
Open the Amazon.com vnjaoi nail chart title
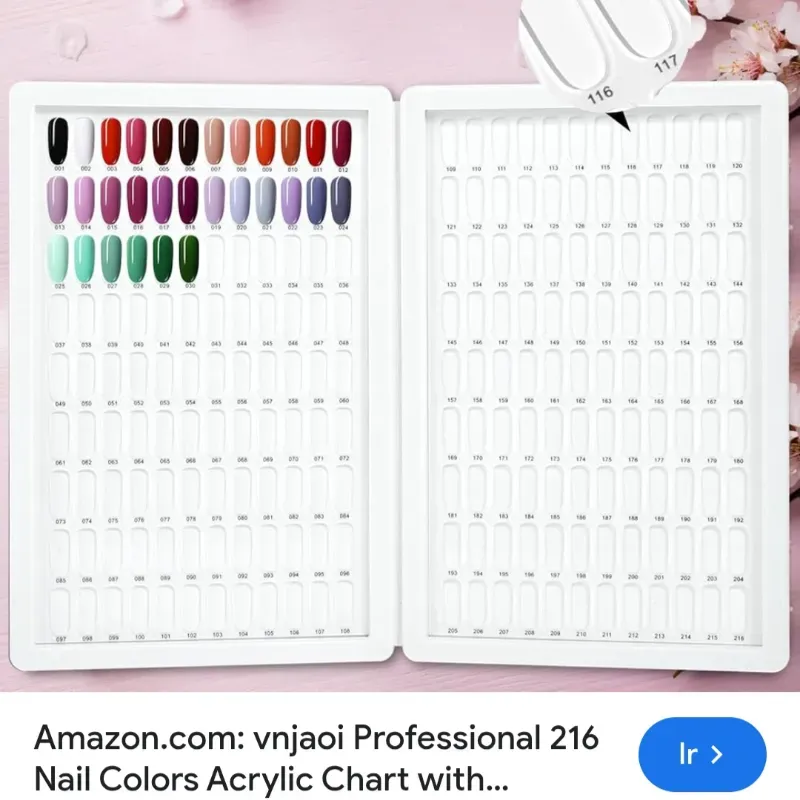[x=316, y=757]
